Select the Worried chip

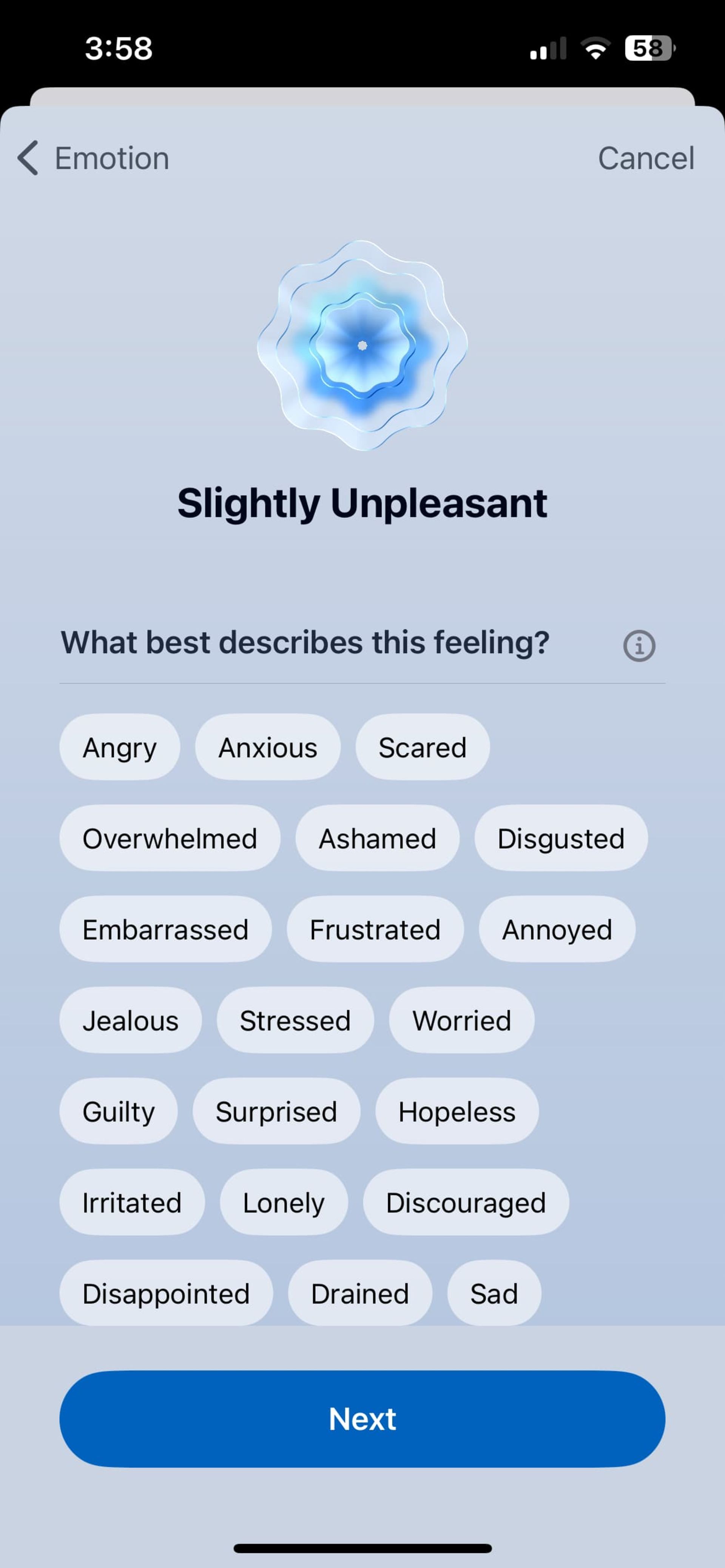[461, 1020]
